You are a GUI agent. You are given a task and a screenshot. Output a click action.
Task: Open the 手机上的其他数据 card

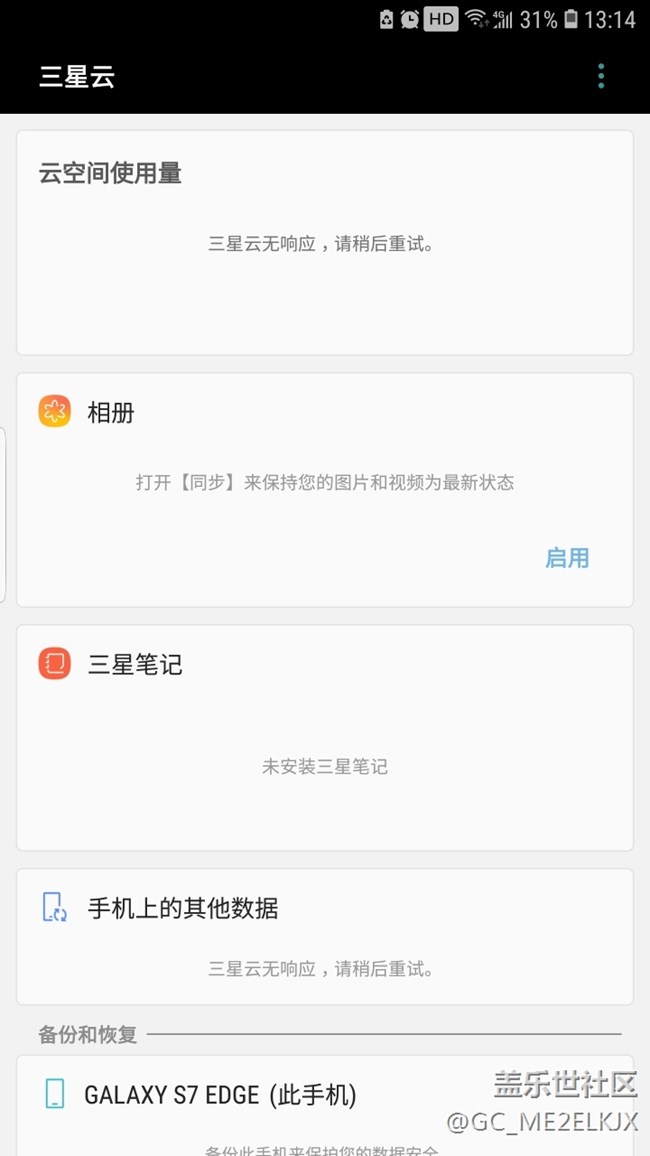tap(324, 935)
